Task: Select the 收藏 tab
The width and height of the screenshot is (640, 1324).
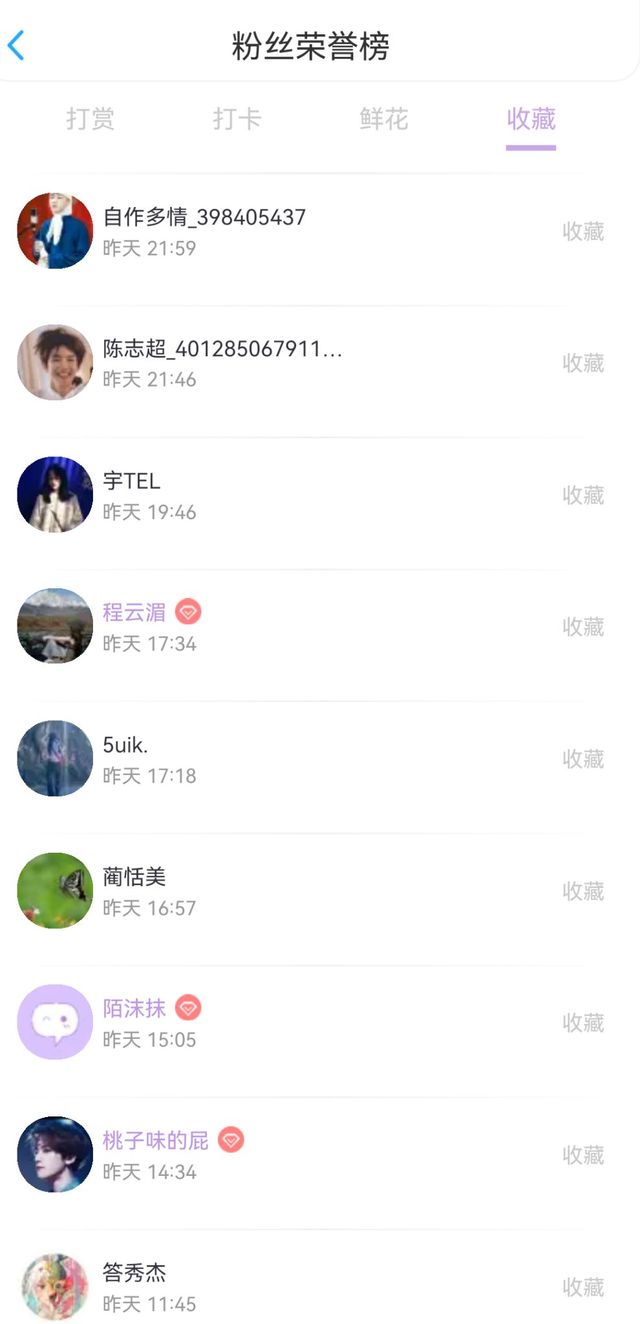Action: pyautogui.click(x=531, y=119)
